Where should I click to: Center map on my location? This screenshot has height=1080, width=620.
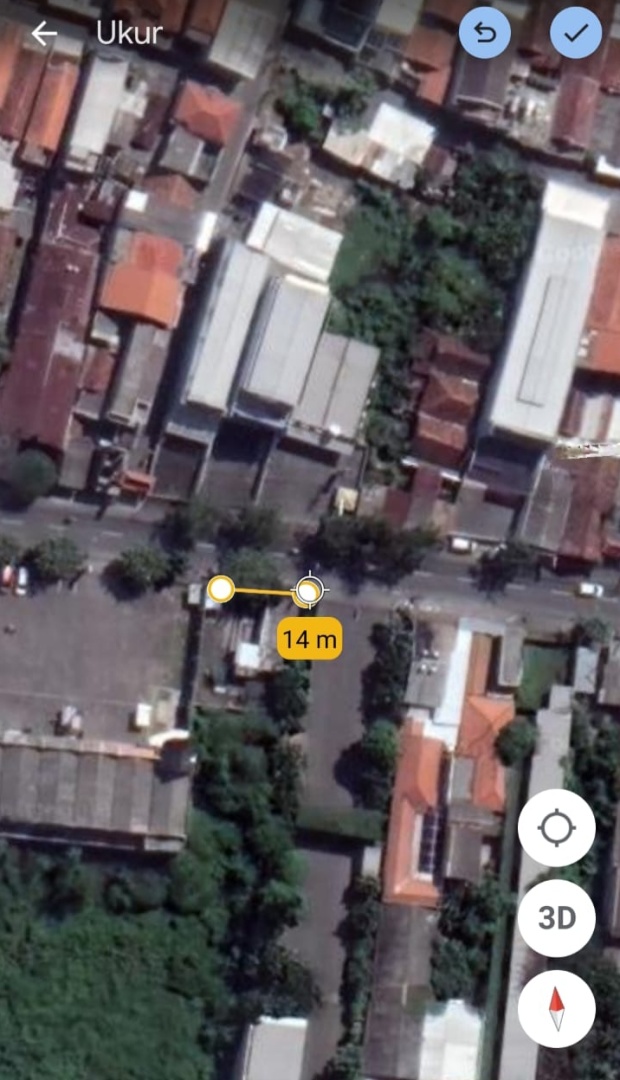pos(557,827)
